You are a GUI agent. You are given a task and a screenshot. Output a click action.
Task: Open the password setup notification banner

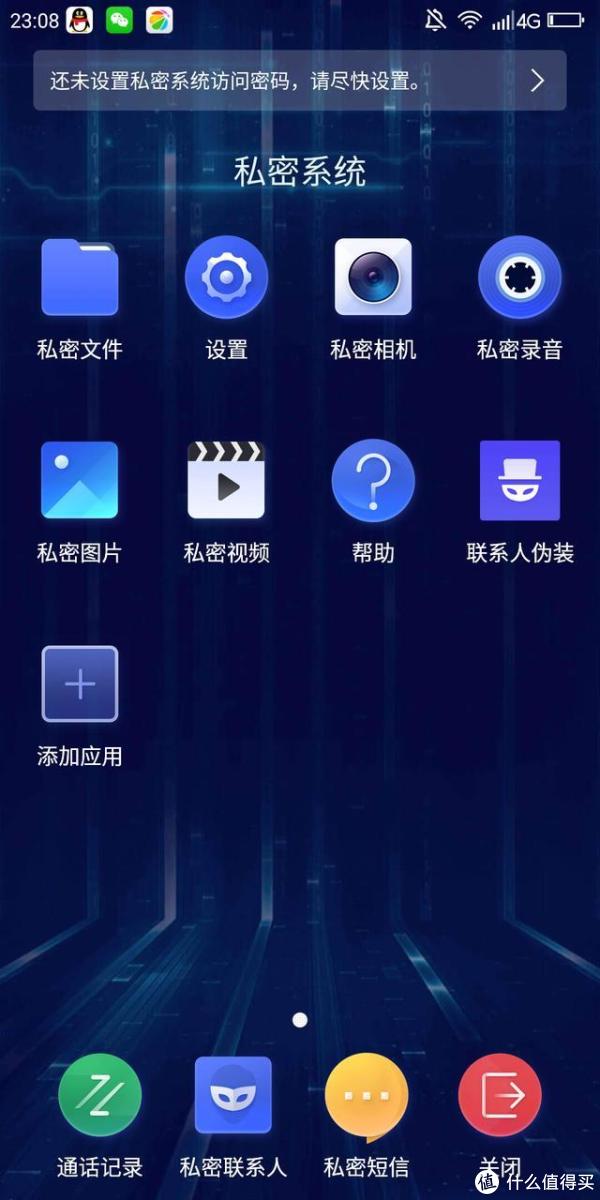click(300, 81)
